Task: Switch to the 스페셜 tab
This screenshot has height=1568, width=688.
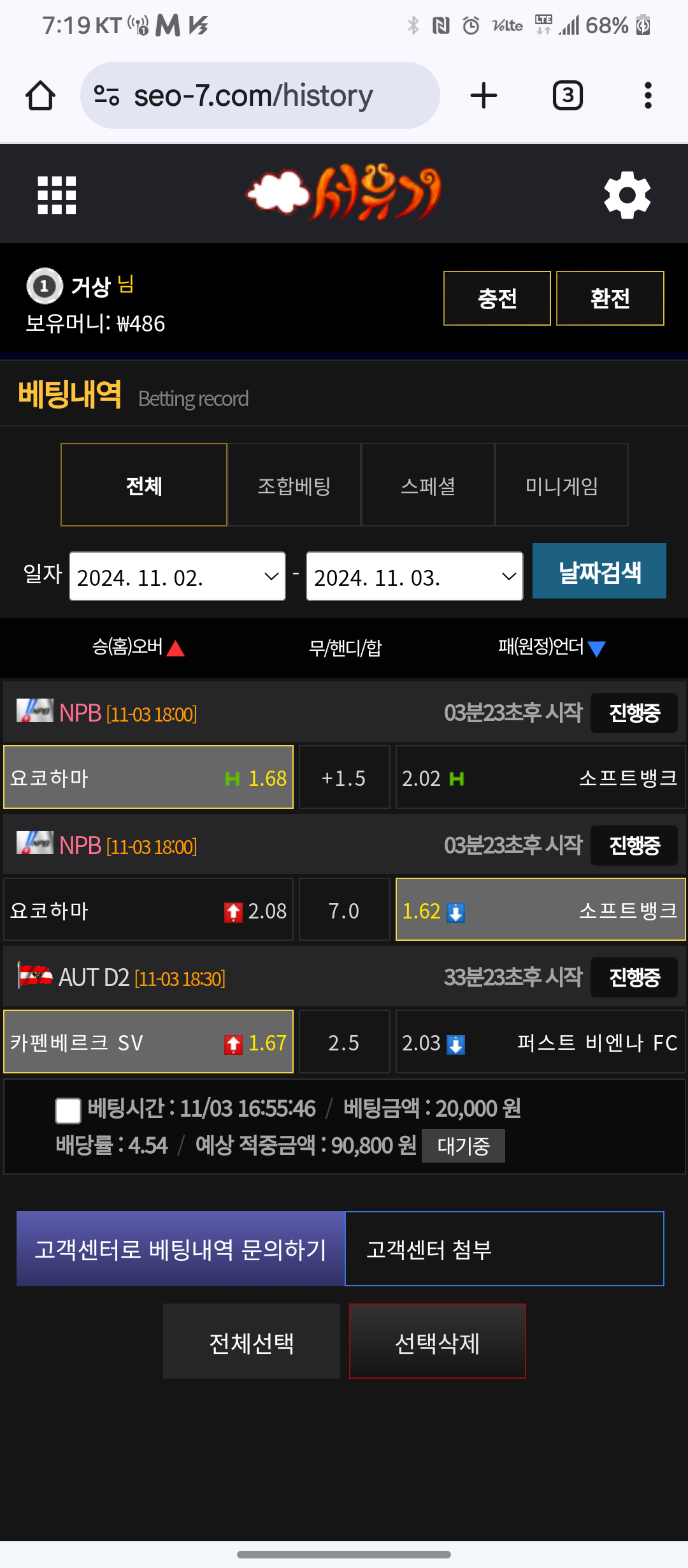Action: point(428,485)
